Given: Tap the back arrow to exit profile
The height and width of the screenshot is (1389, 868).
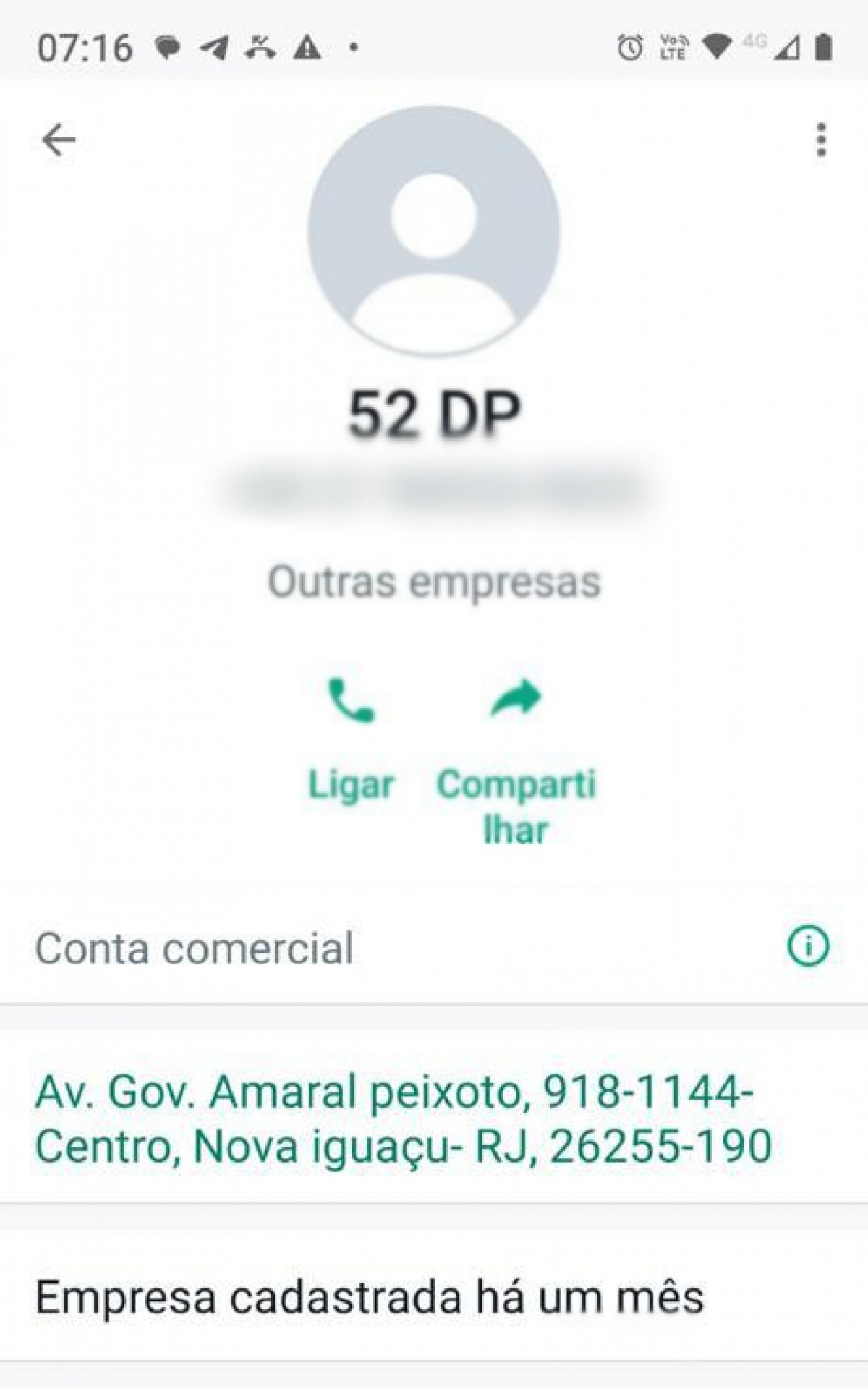Looking at the screenshot, I should 61,139.
